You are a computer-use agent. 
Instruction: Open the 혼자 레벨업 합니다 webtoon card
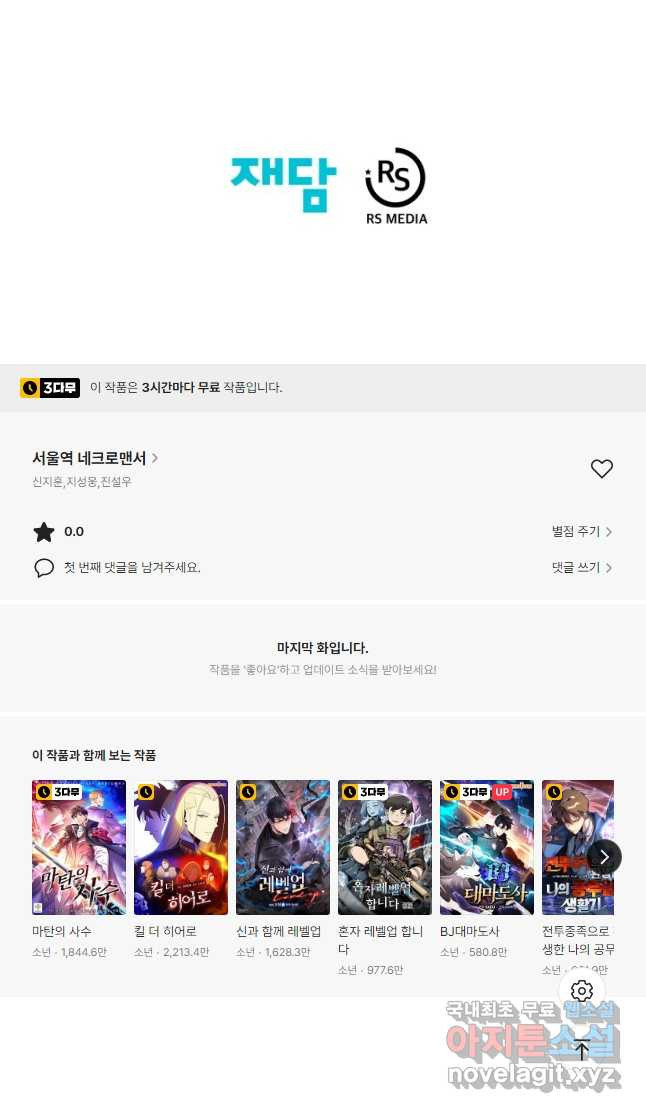point(385,847)
